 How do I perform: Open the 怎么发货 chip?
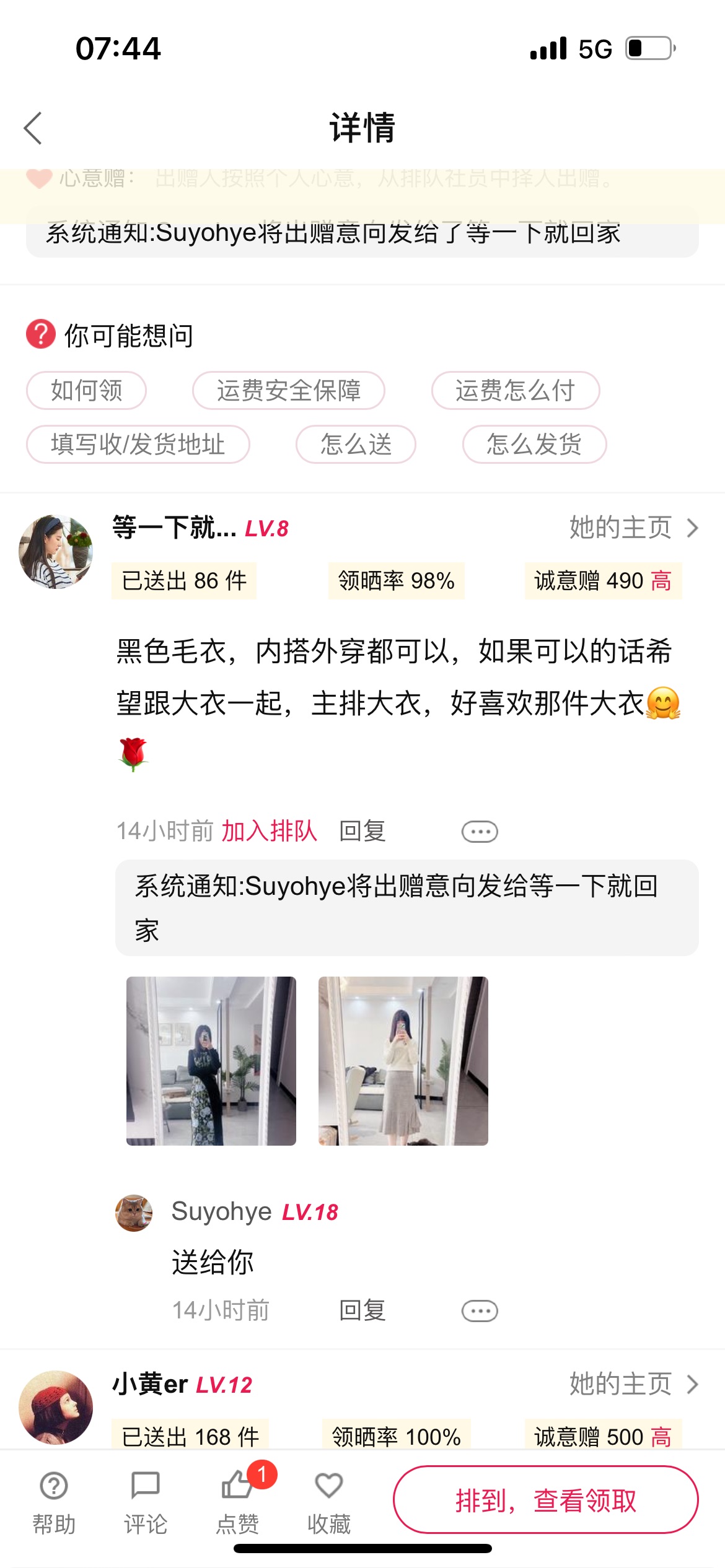pos(534,445)
